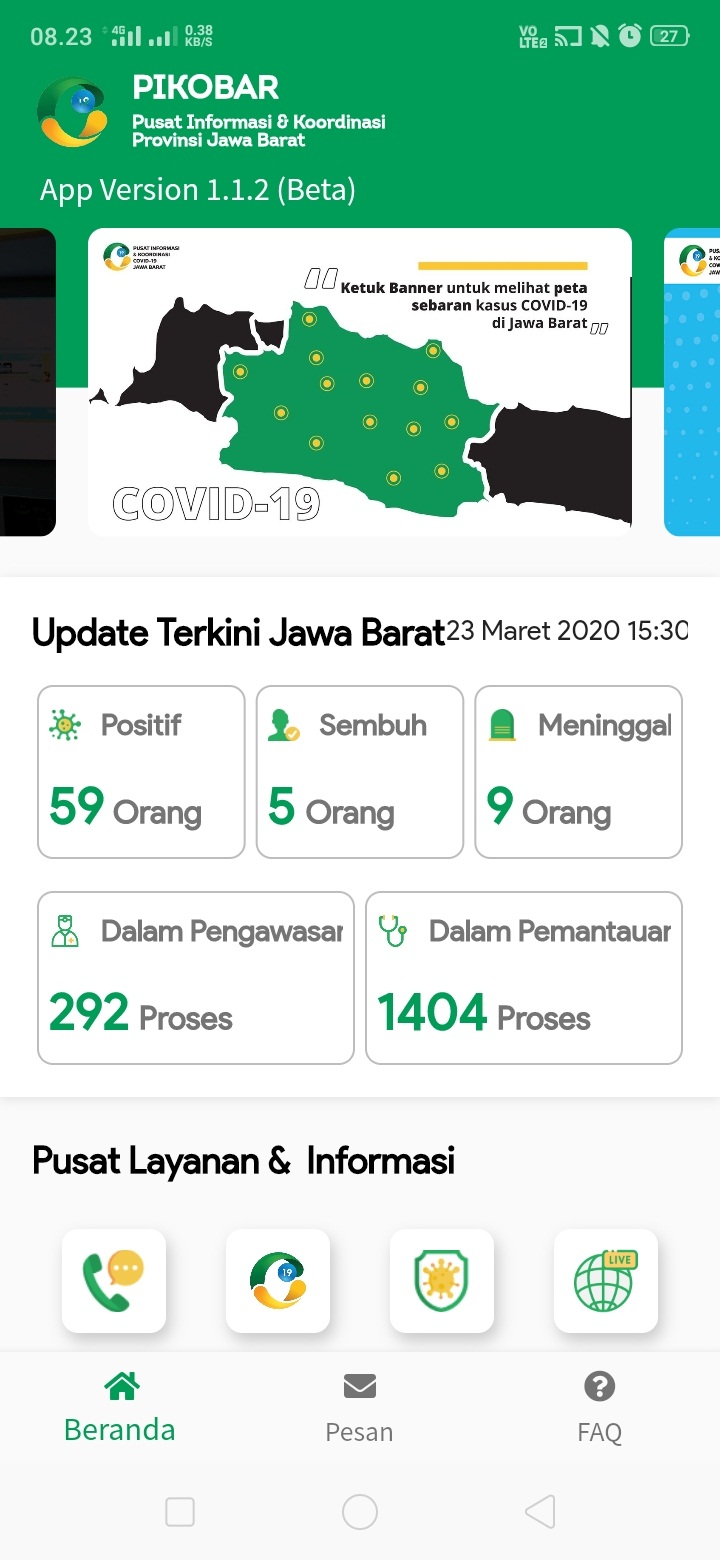Screen dimensions: 720x1560
Task: Open the PIKOBAR logo service icon
Action: (x=278, y=1281)
